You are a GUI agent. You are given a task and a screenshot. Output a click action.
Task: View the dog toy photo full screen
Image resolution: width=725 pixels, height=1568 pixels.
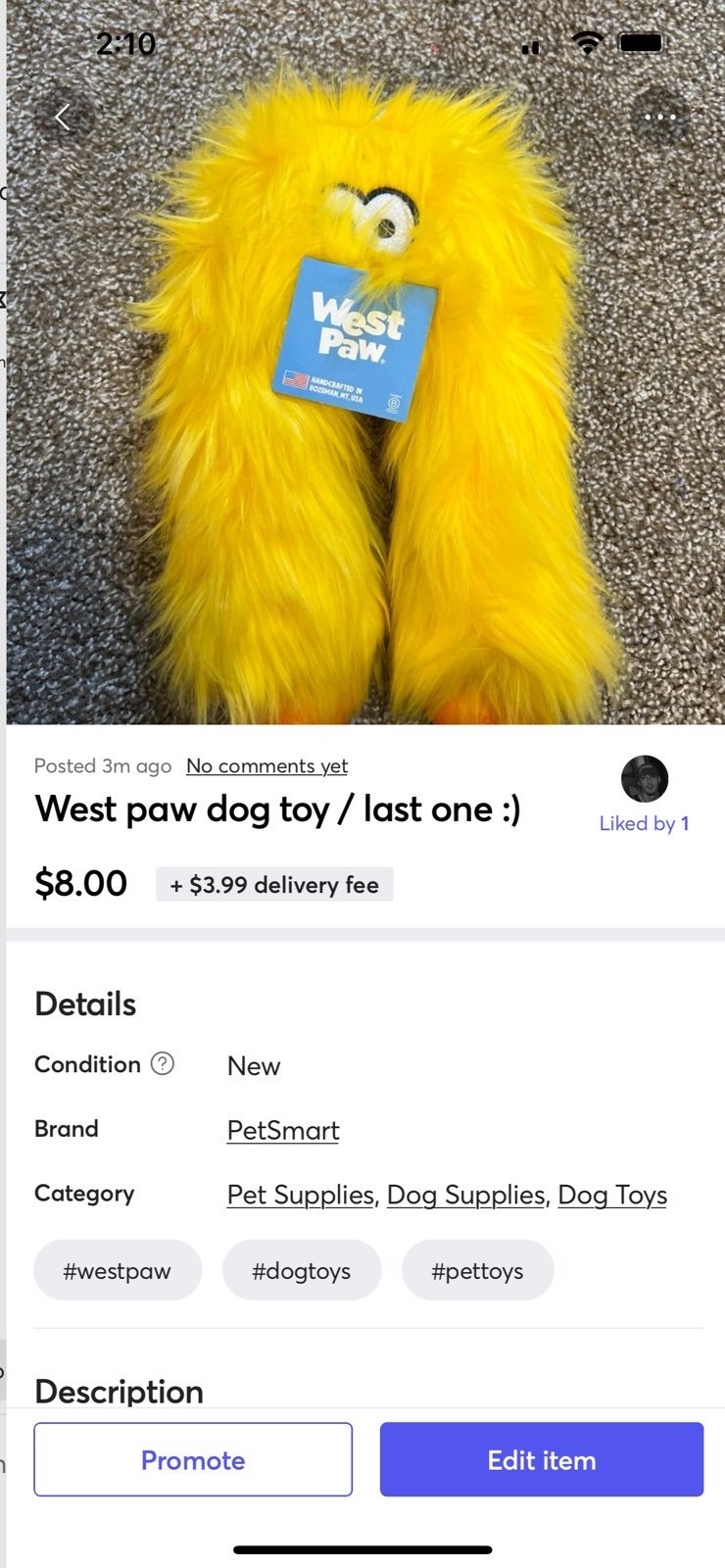coord(364,412)
